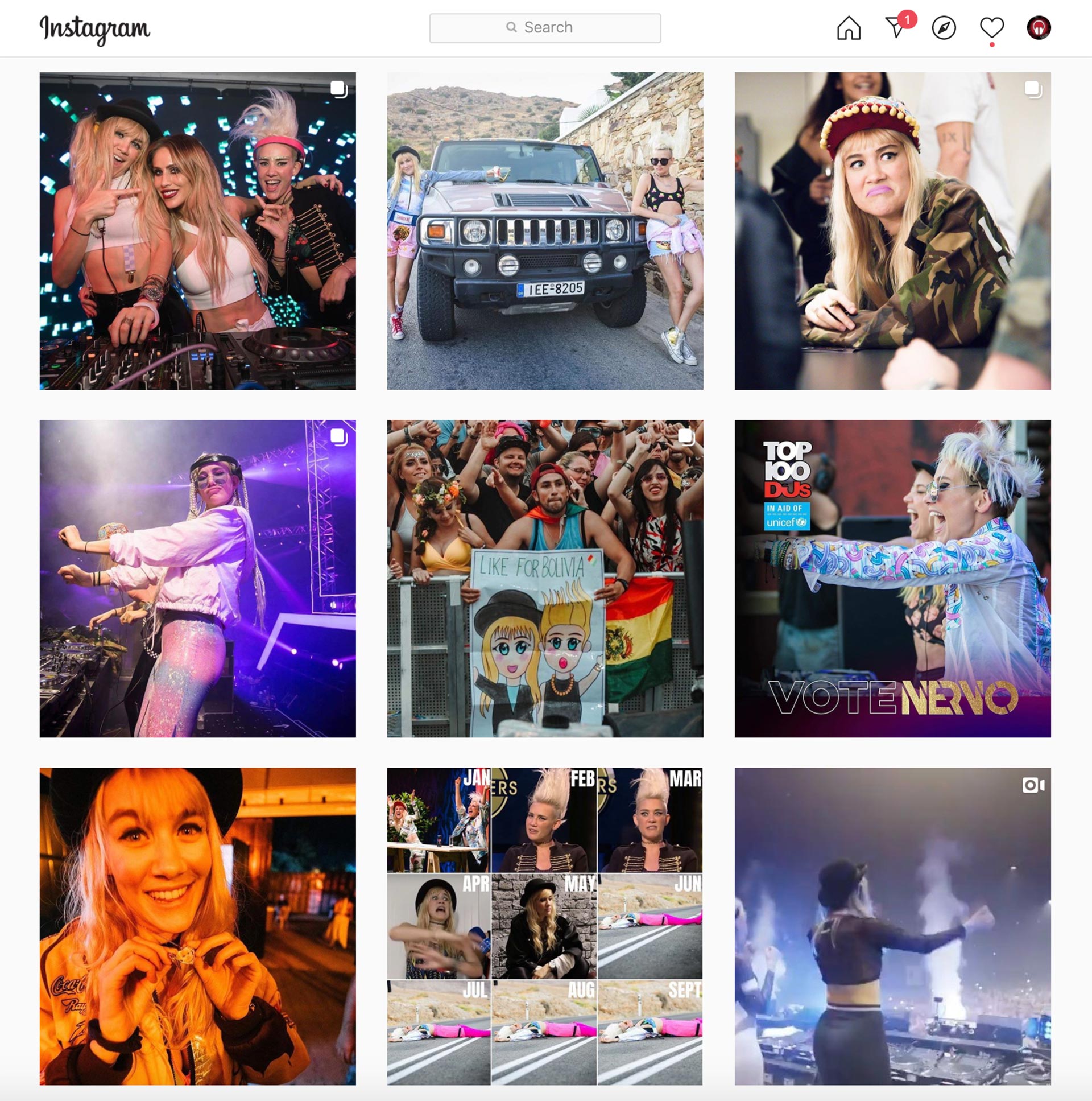Open your profile avatar
1092x1101 pixels.
pos(1039,28)
